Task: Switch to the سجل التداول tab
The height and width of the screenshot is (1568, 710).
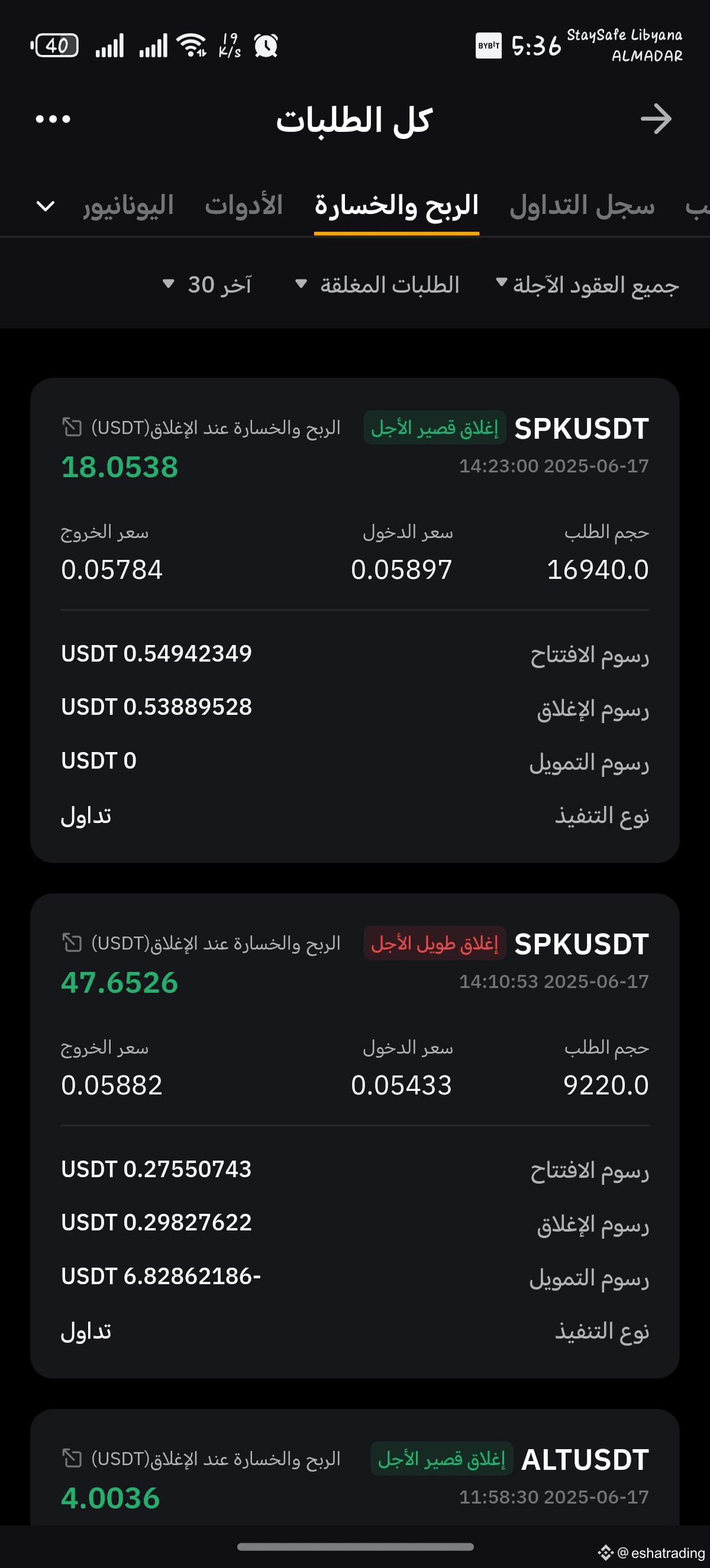Action: coord(582,206)
